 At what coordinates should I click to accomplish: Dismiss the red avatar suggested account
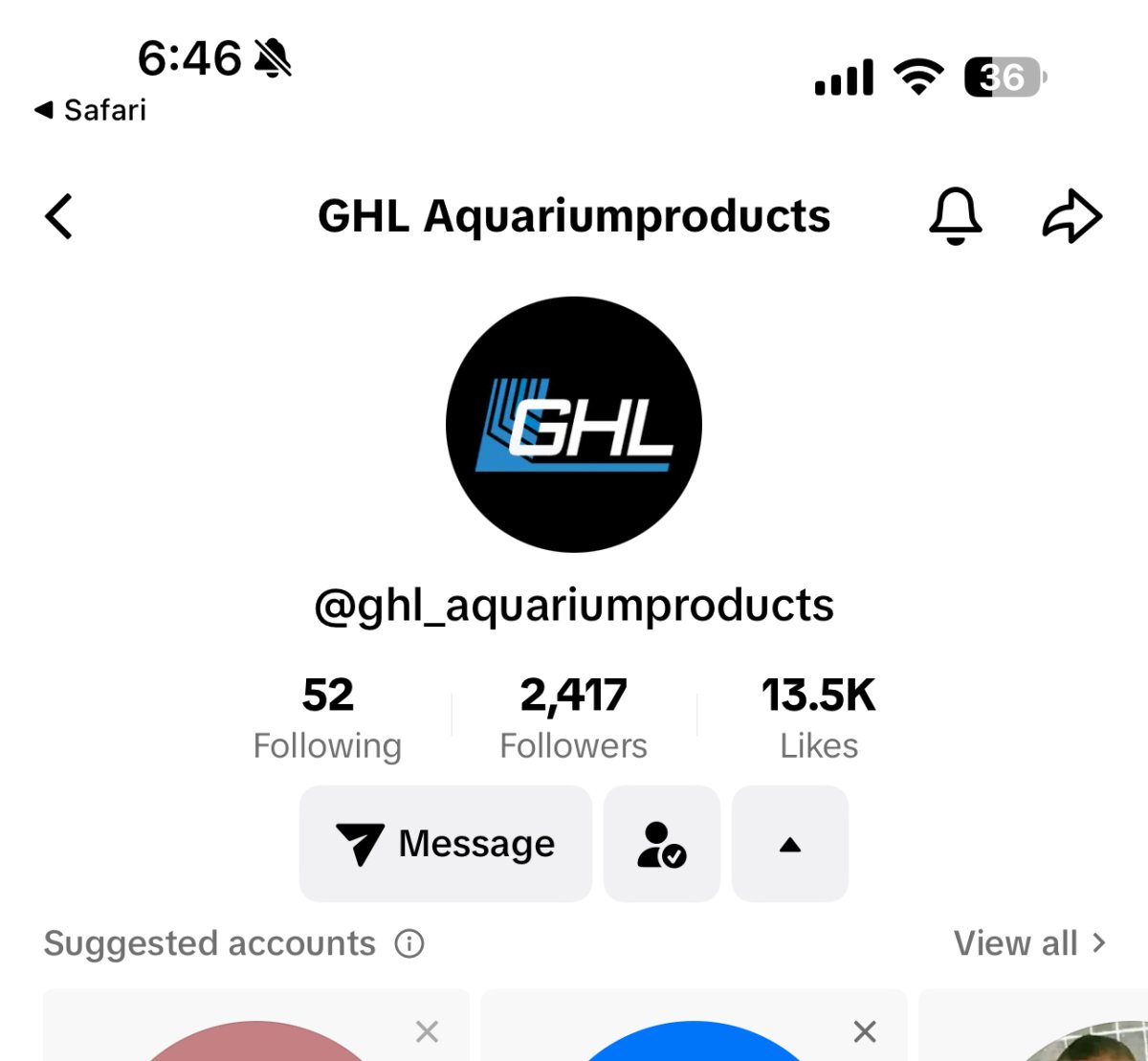427,1031
